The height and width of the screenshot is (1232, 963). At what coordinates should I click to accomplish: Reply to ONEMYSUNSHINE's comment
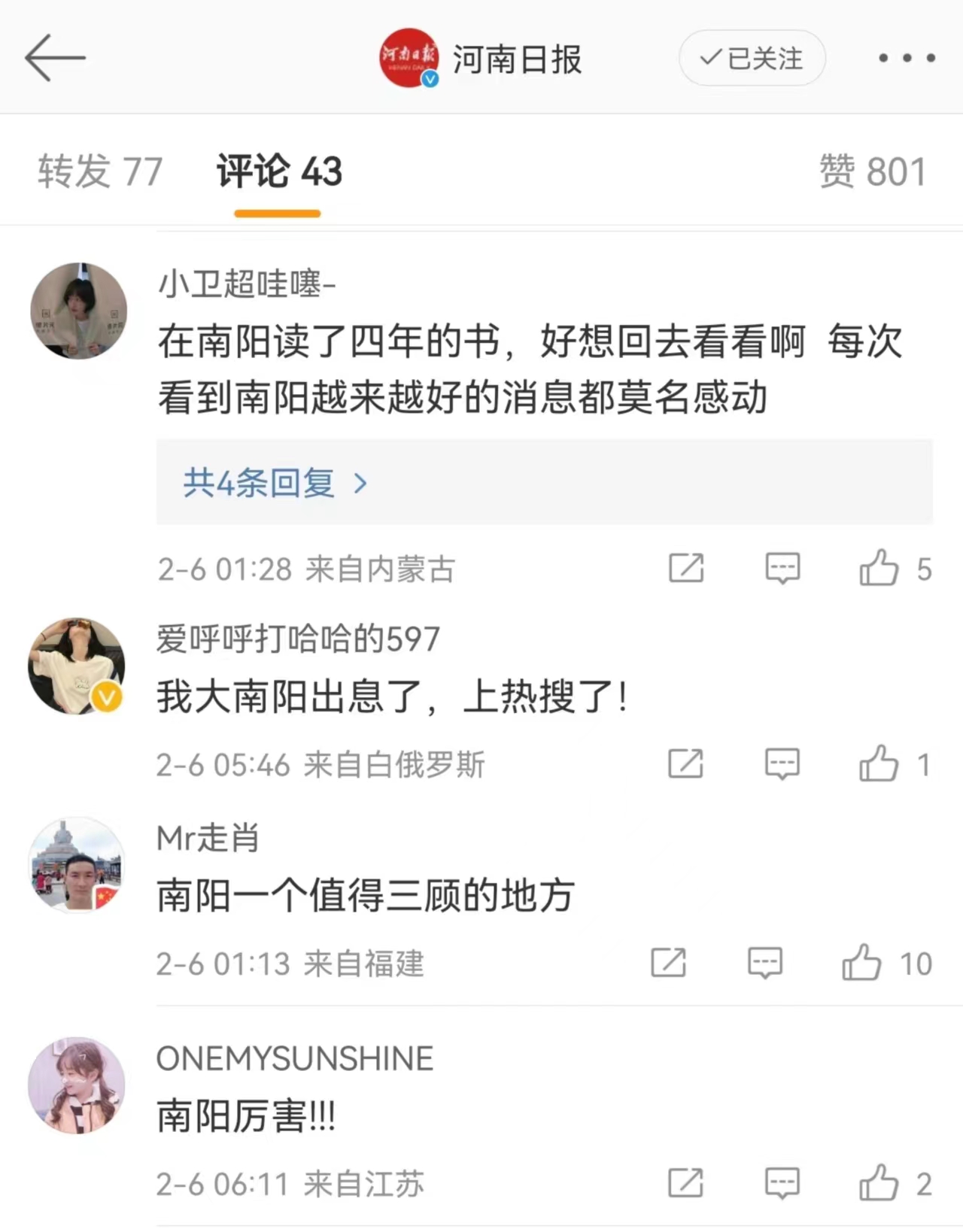coord(782,1183)
